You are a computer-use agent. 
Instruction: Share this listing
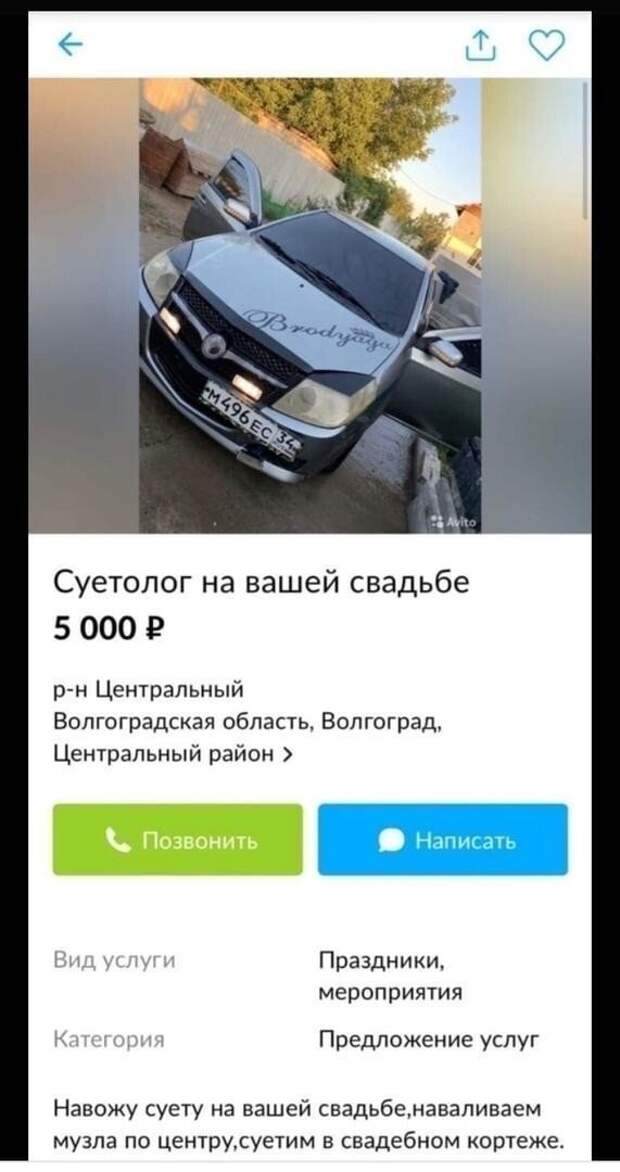[x=481, y=46]
